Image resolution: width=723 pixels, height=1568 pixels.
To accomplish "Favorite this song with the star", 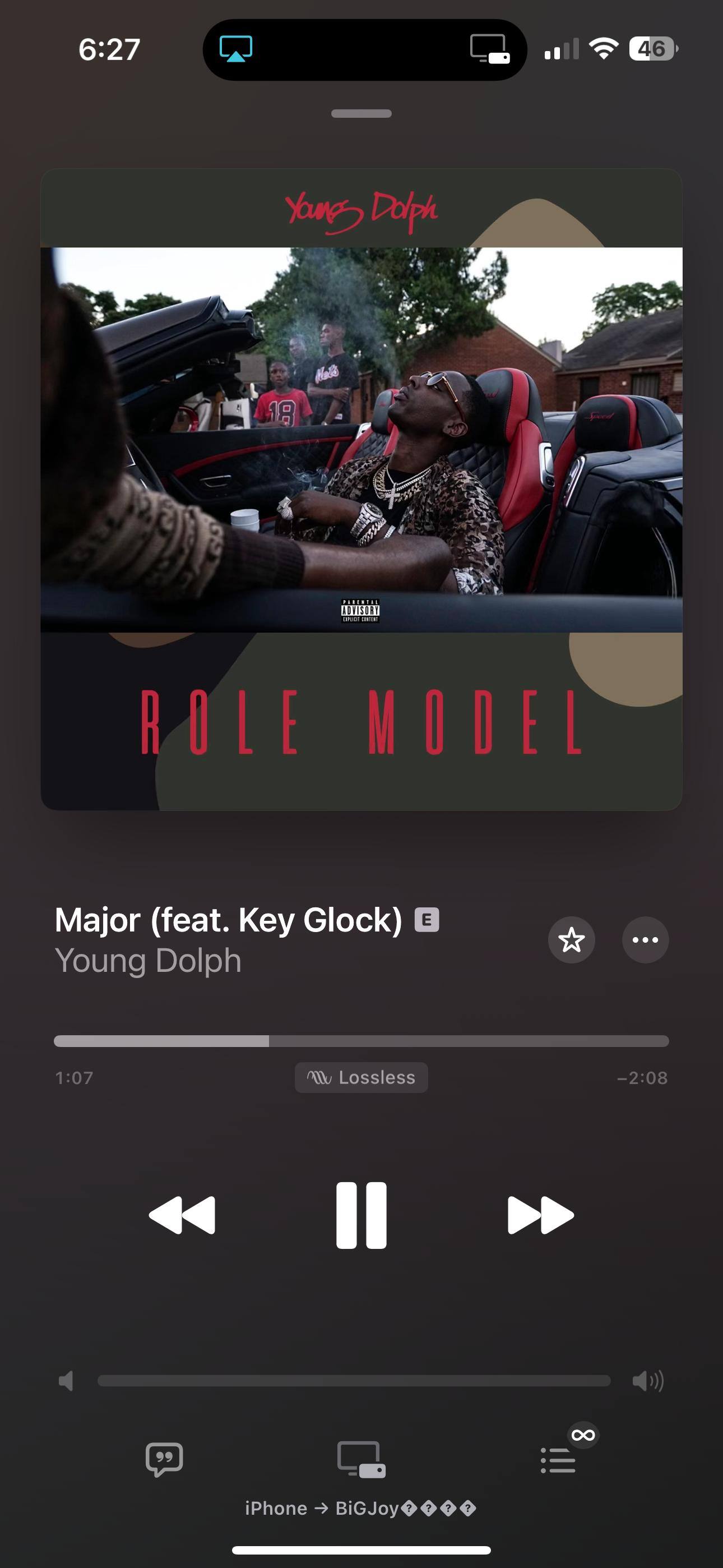I will click(x=571, y=940).
